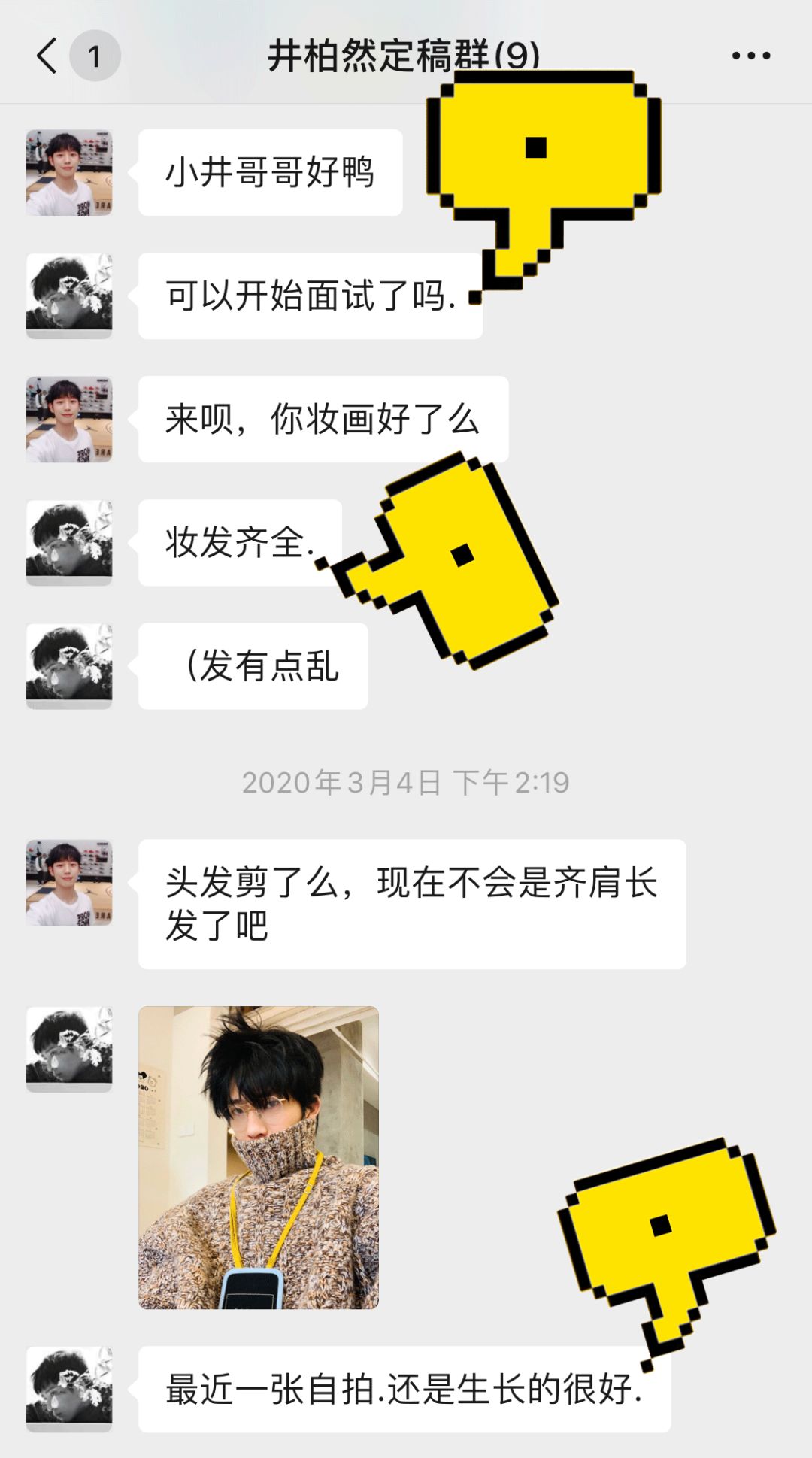Open the selfie photo in the chat
This screenshot has width=812, height=1458.
pos(259,1156)
